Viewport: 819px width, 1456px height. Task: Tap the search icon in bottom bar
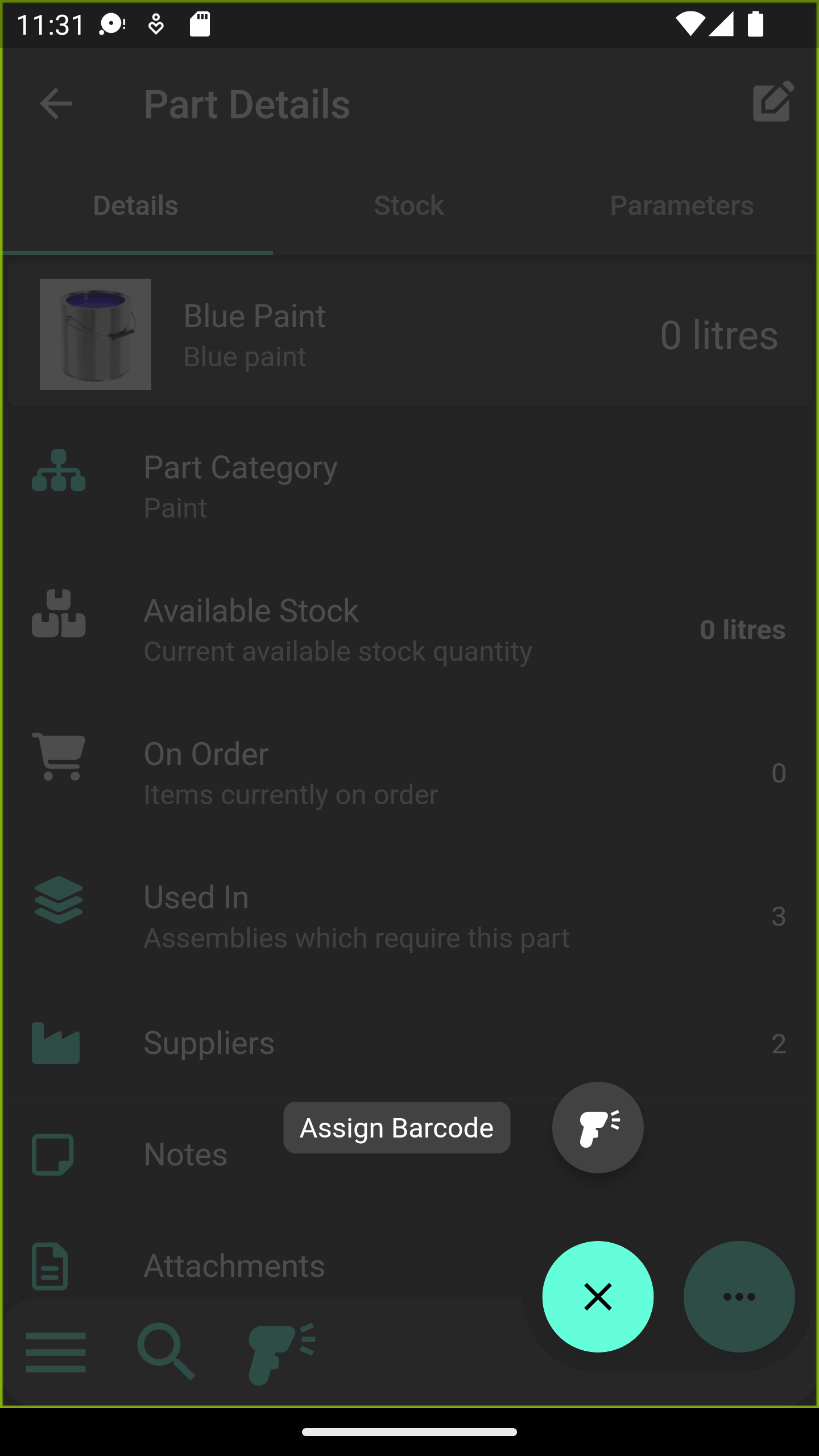[166, 1352]
